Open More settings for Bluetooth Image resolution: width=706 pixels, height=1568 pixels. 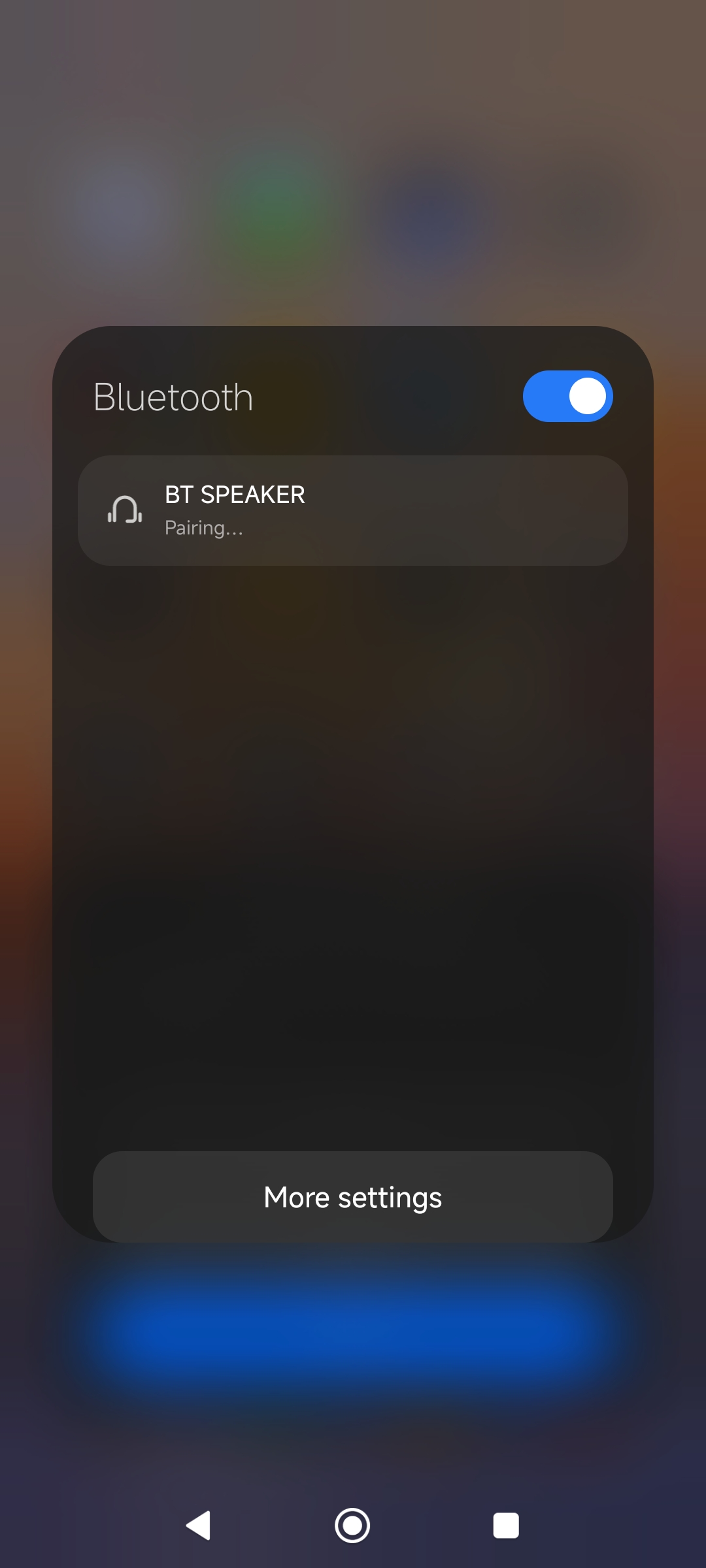[x=353, y=1197]
